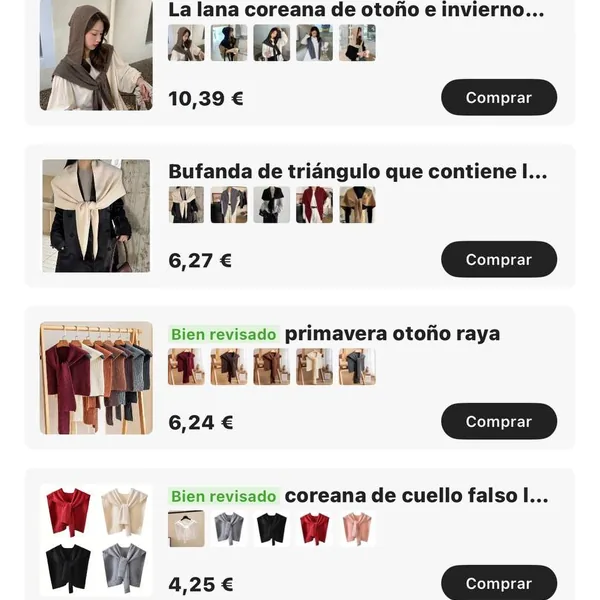Open the coreana de cuello falso product image
Image resolution: width=600 pixels, height=600 pixels.
tap(96, 540)
